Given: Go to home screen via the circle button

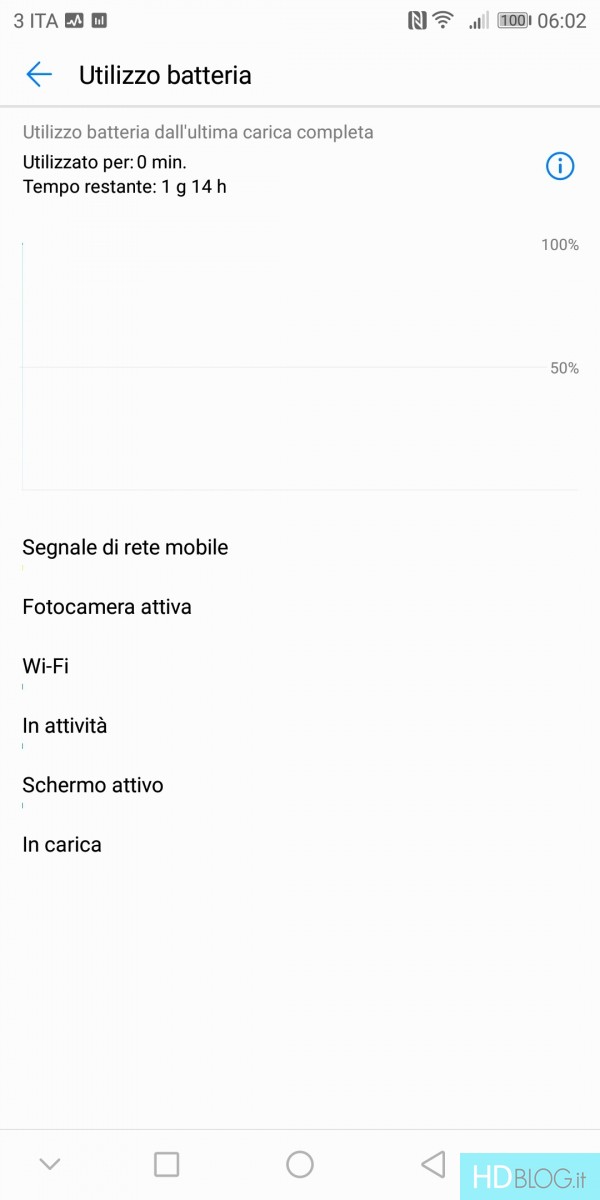Looking at the screenshot, I should pos(300,1163).
